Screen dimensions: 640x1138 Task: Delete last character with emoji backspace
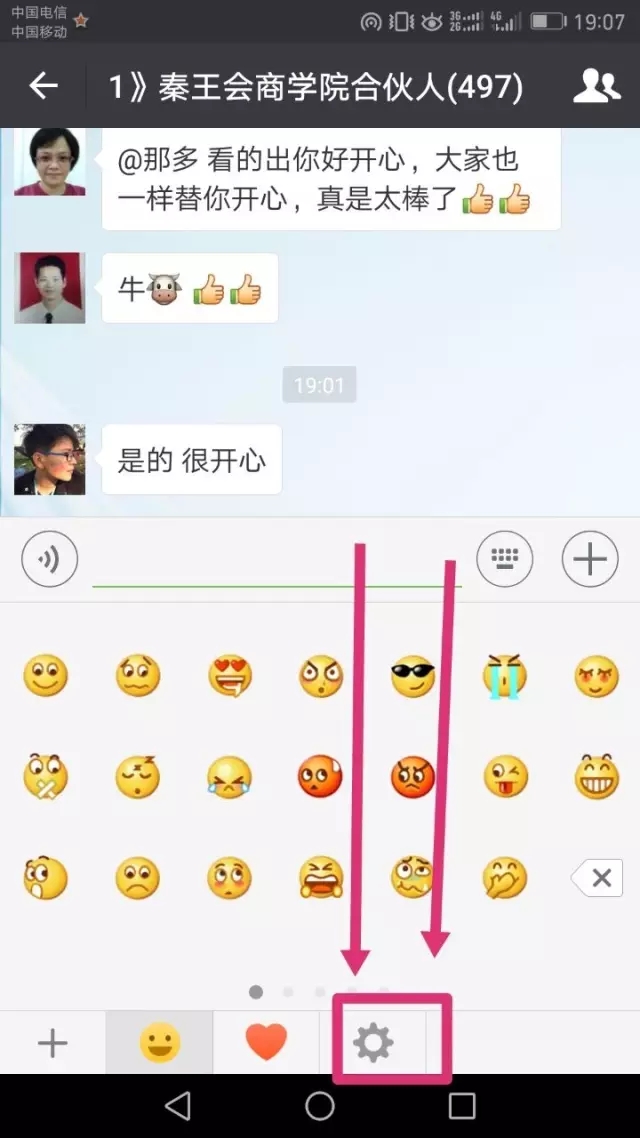point(597,878)
